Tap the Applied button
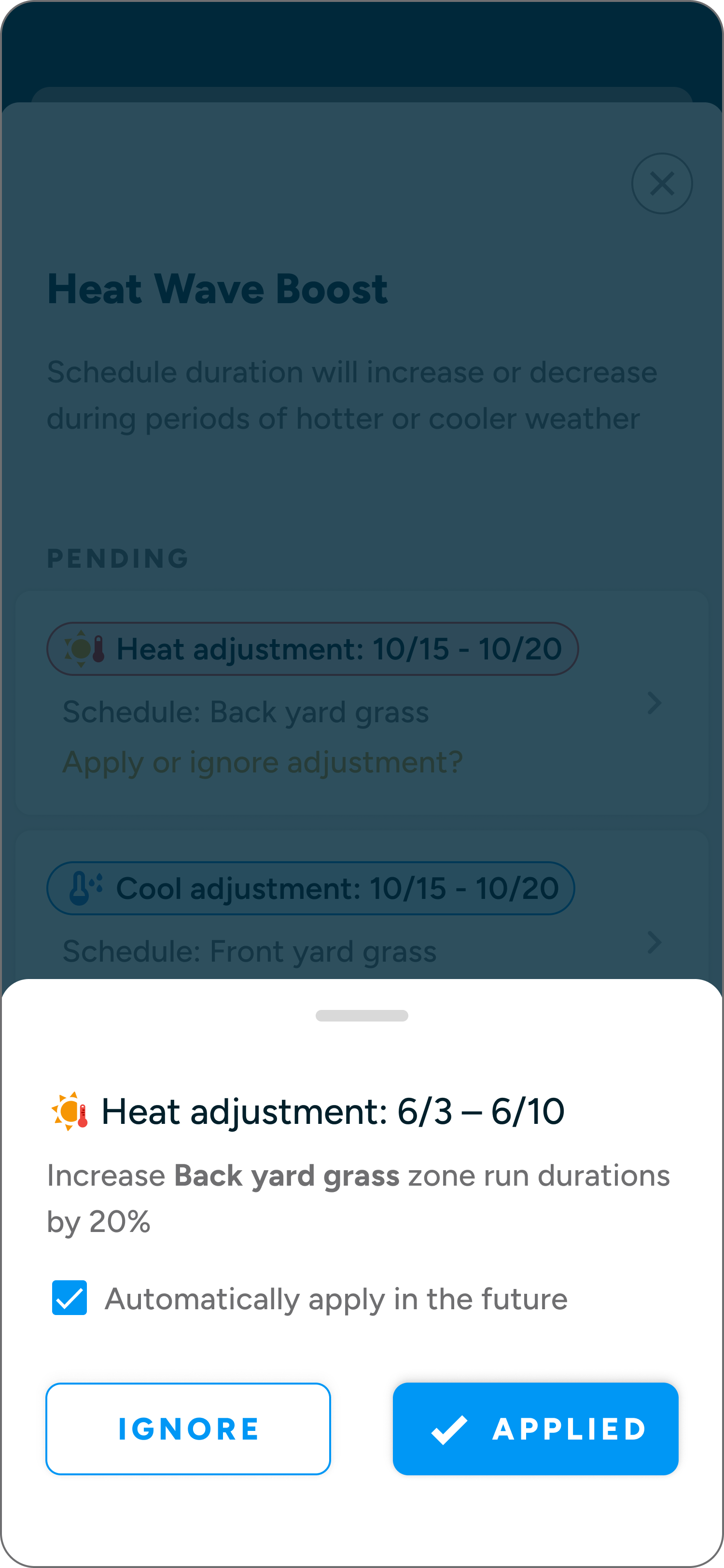Image resolution: width=724 pixels, height=1568 pixels. point(535,1428)
